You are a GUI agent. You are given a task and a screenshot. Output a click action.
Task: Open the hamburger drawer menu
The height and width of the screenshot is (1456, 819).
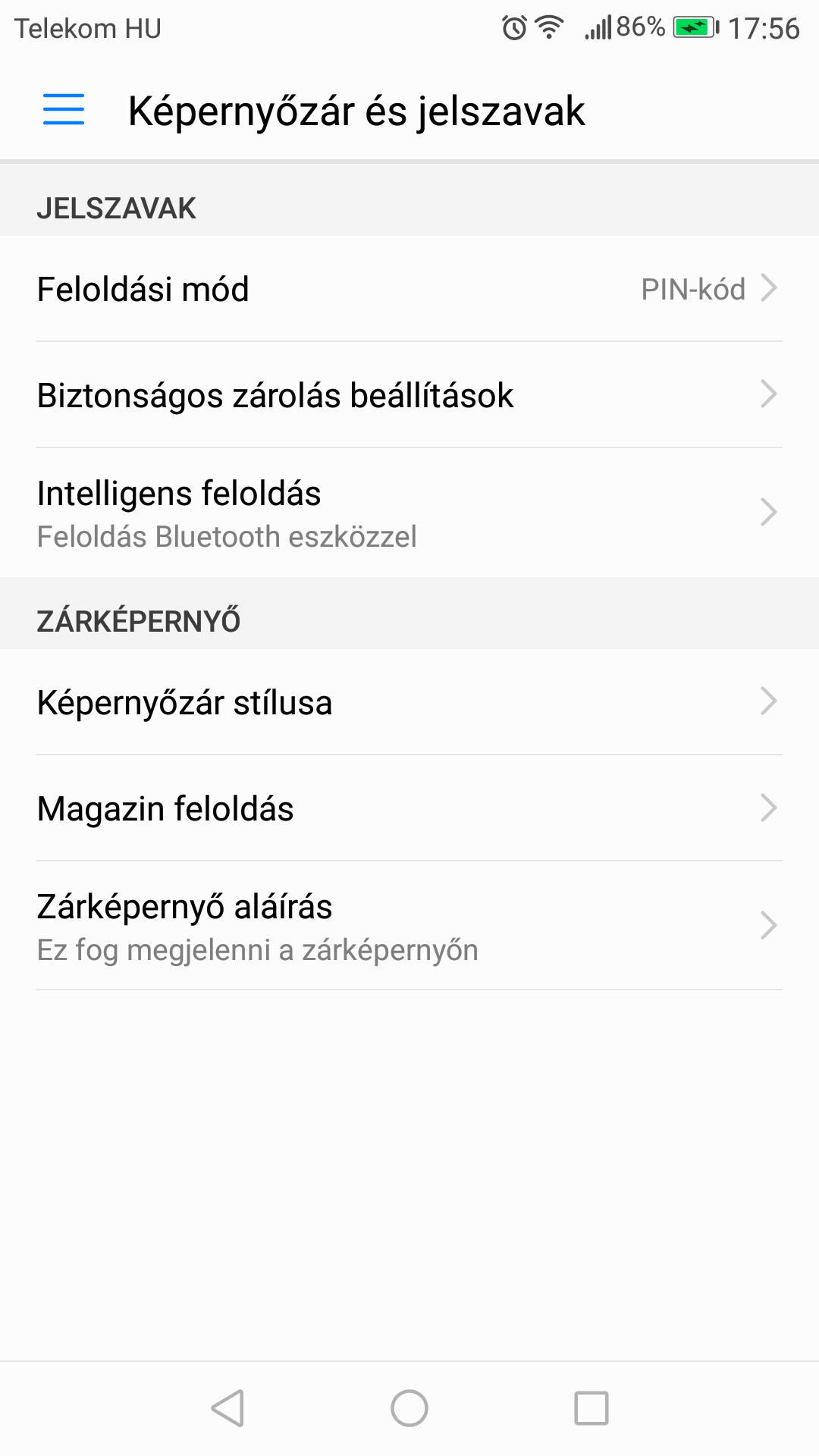[x=64, y=110]
